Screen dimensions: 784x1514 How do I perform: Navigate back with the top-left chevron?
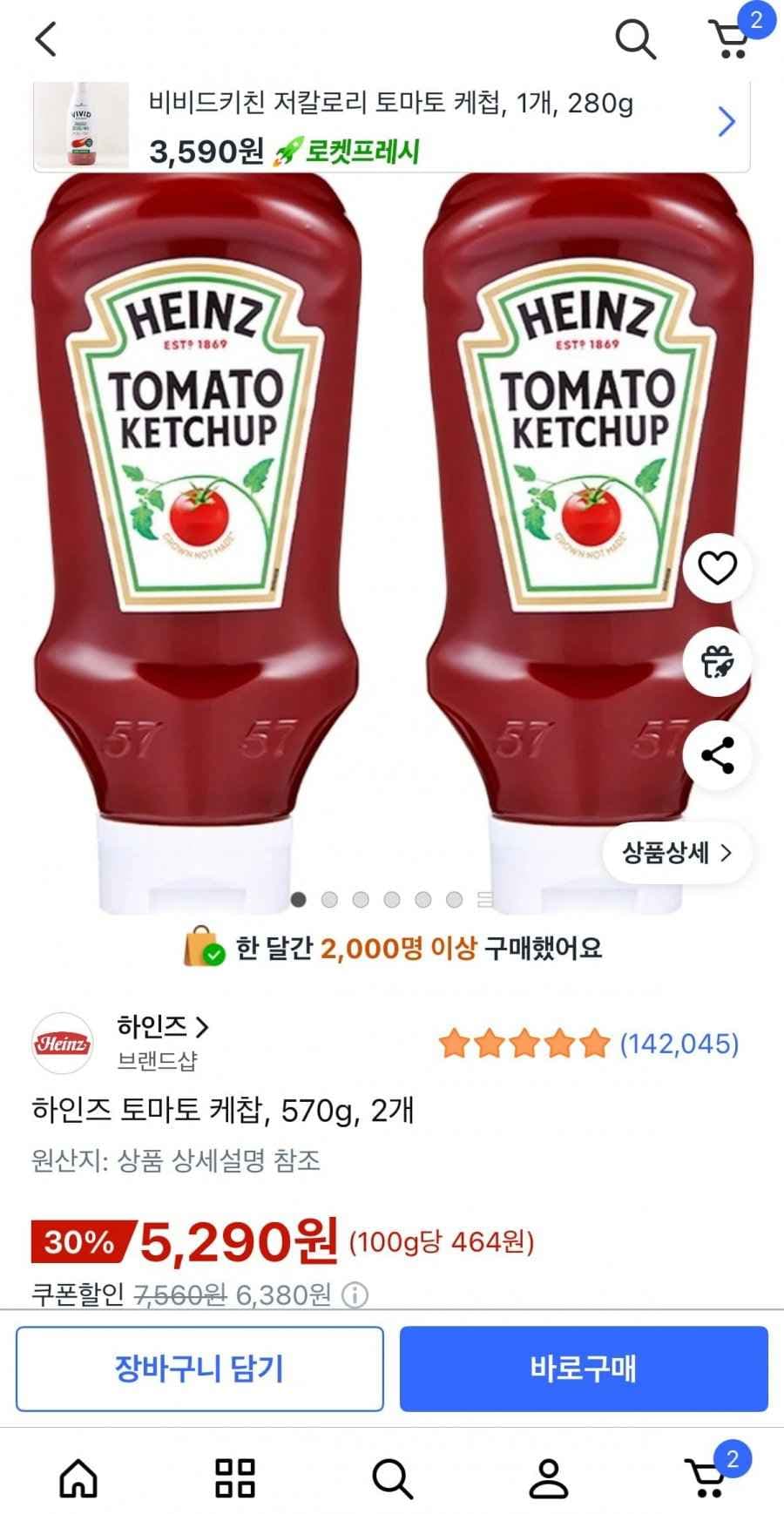42,37
